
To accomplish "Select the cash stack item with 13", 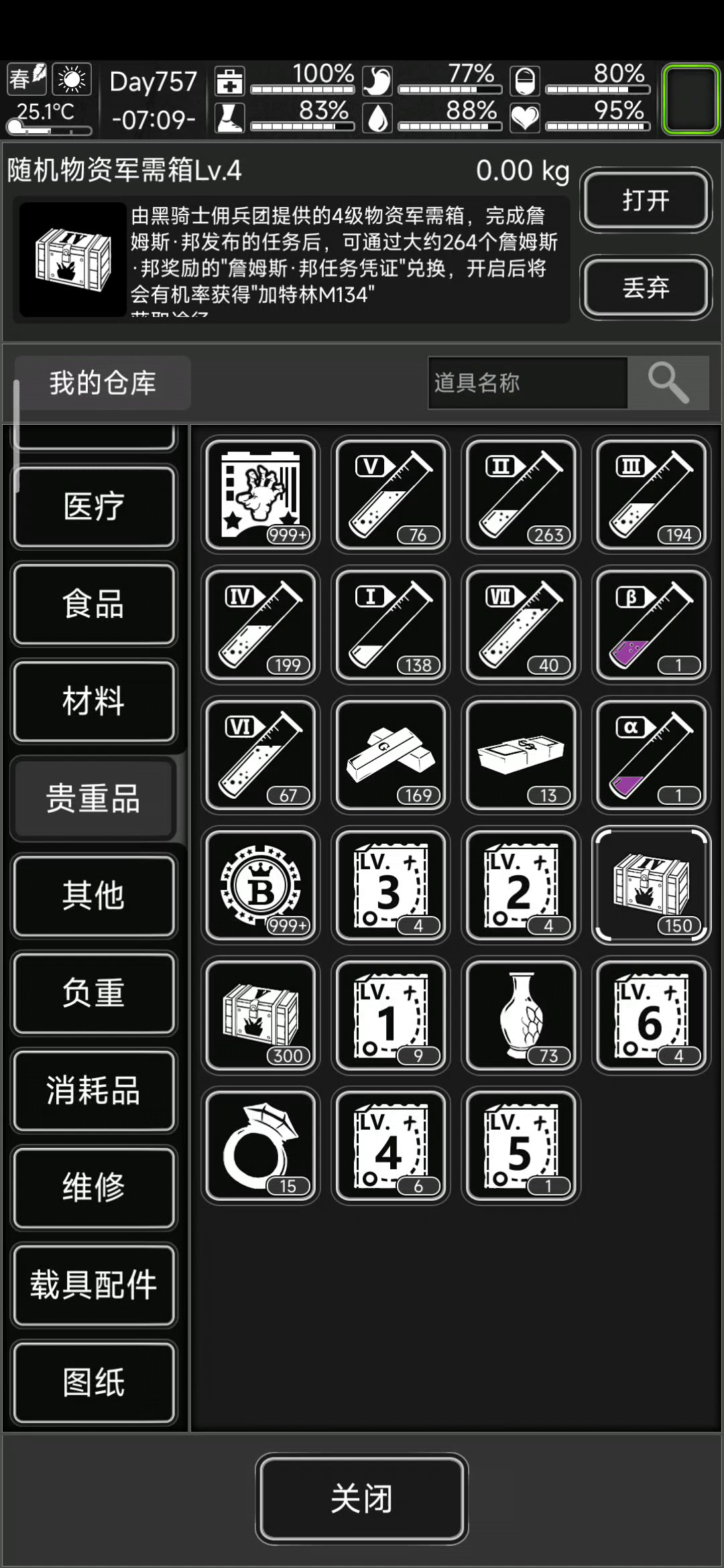I will click(521, 755).
